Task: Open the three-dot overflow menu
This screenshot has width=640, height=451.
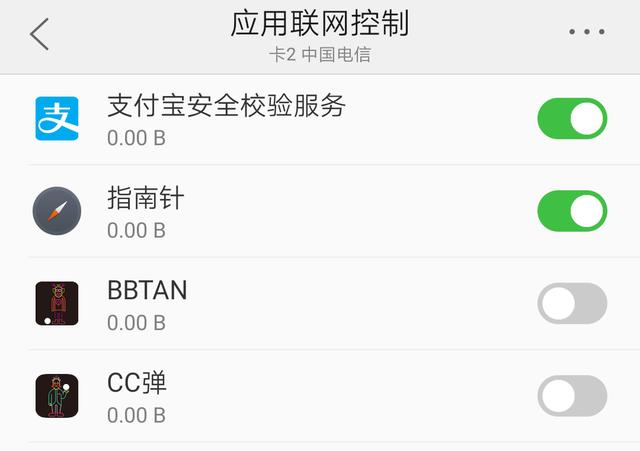Action: click(586, 33)
